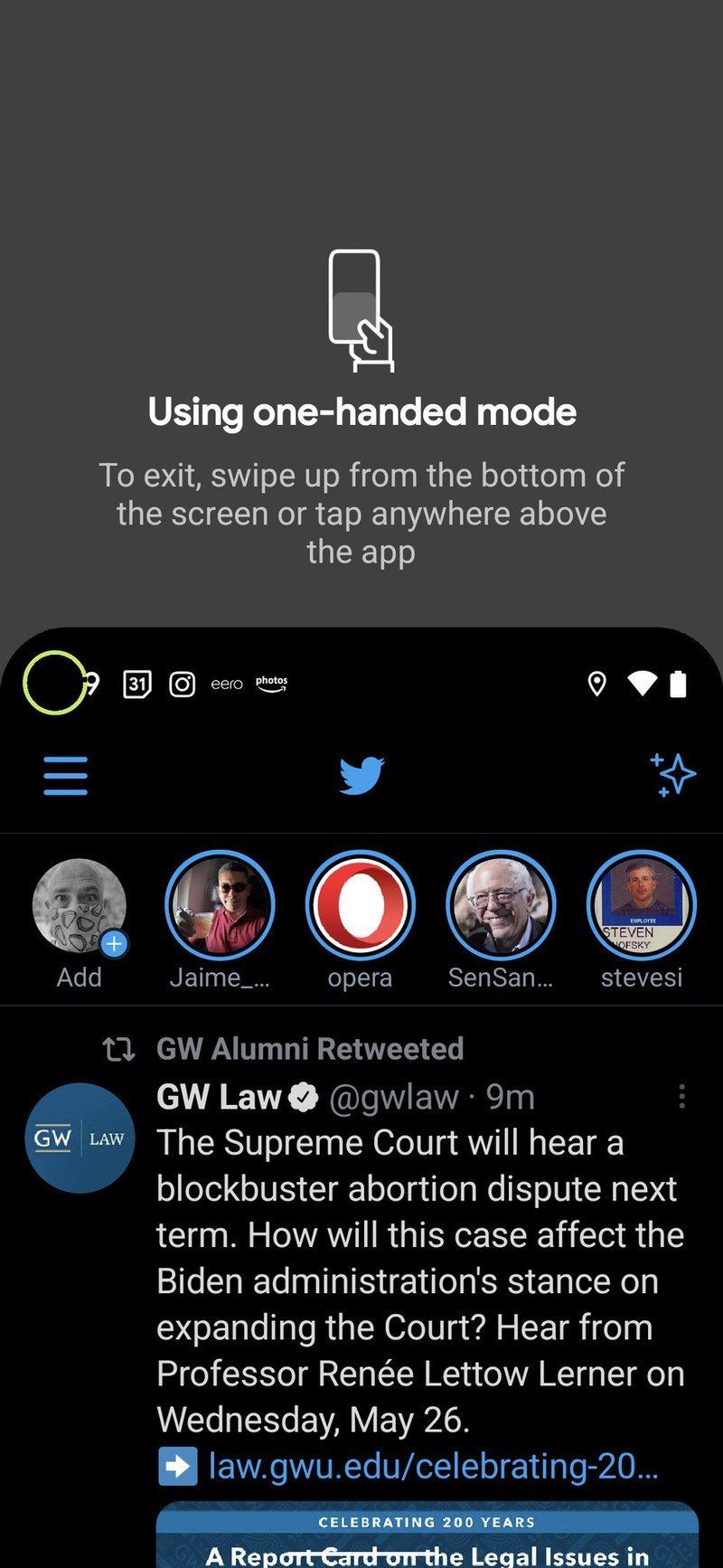View SenSan's Fleet
Image resolution: width=723 pixels, height=1568 pixels.
(500, 904)
